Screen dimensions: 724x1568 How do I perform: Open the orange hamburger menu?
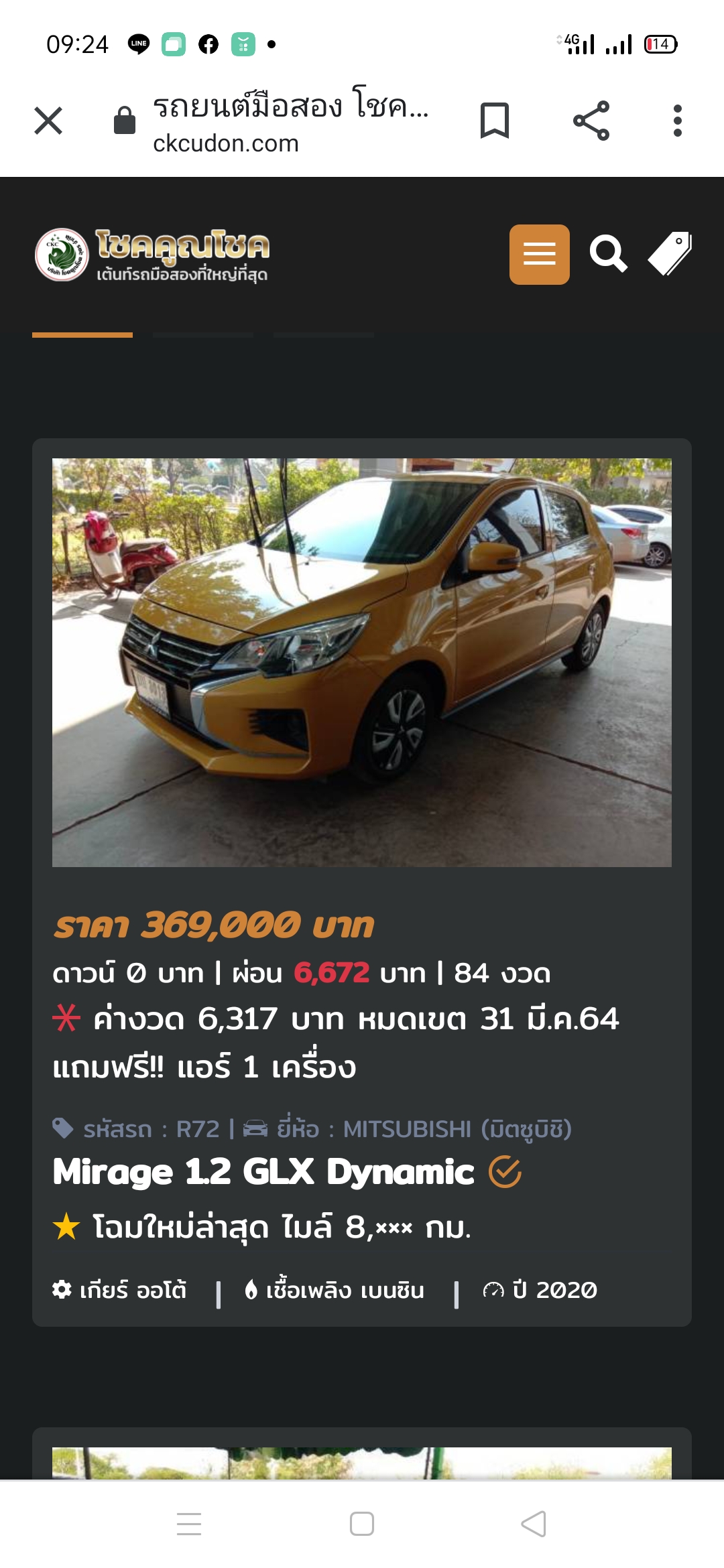[539, 255]
